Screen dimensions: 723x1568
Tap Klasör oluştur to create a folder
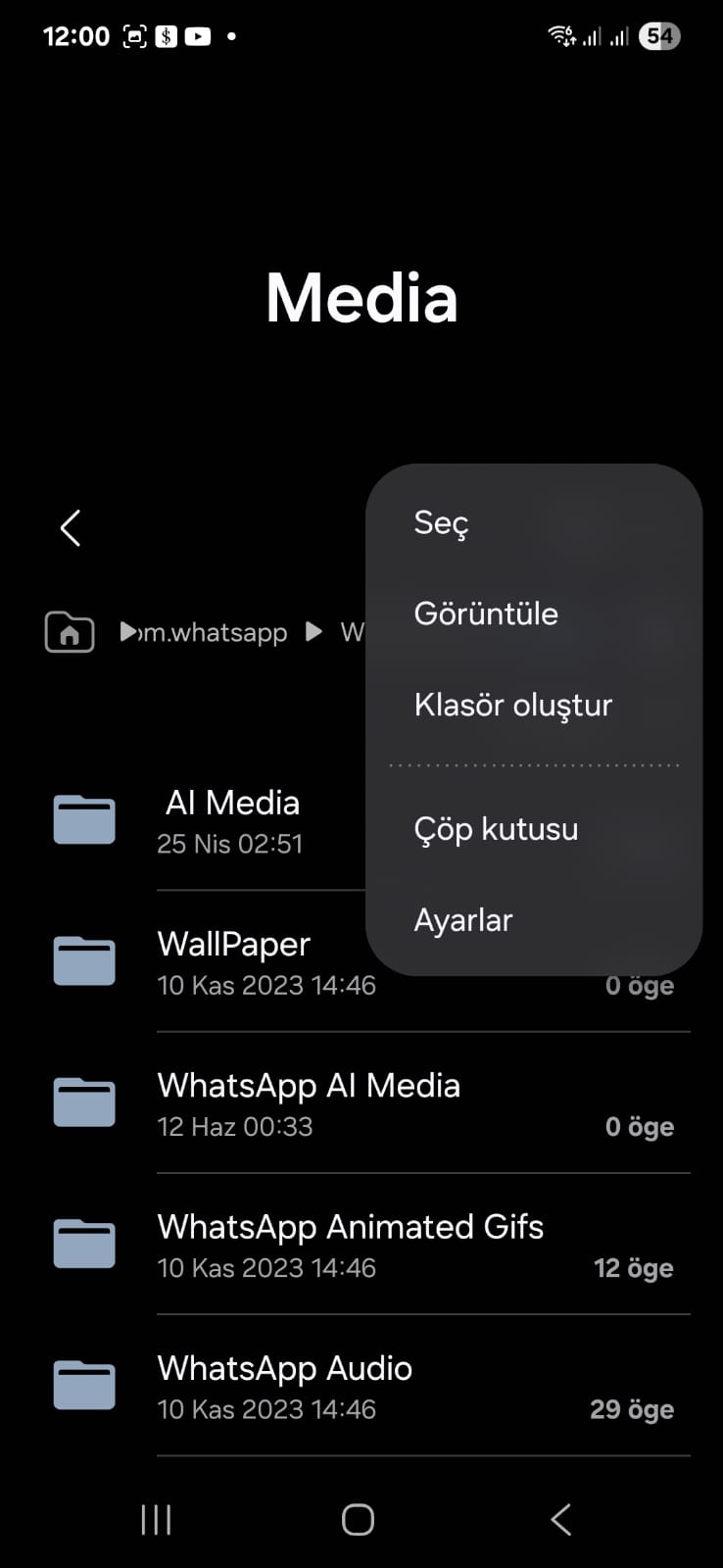pyautogui.click(x=512, y=706)
